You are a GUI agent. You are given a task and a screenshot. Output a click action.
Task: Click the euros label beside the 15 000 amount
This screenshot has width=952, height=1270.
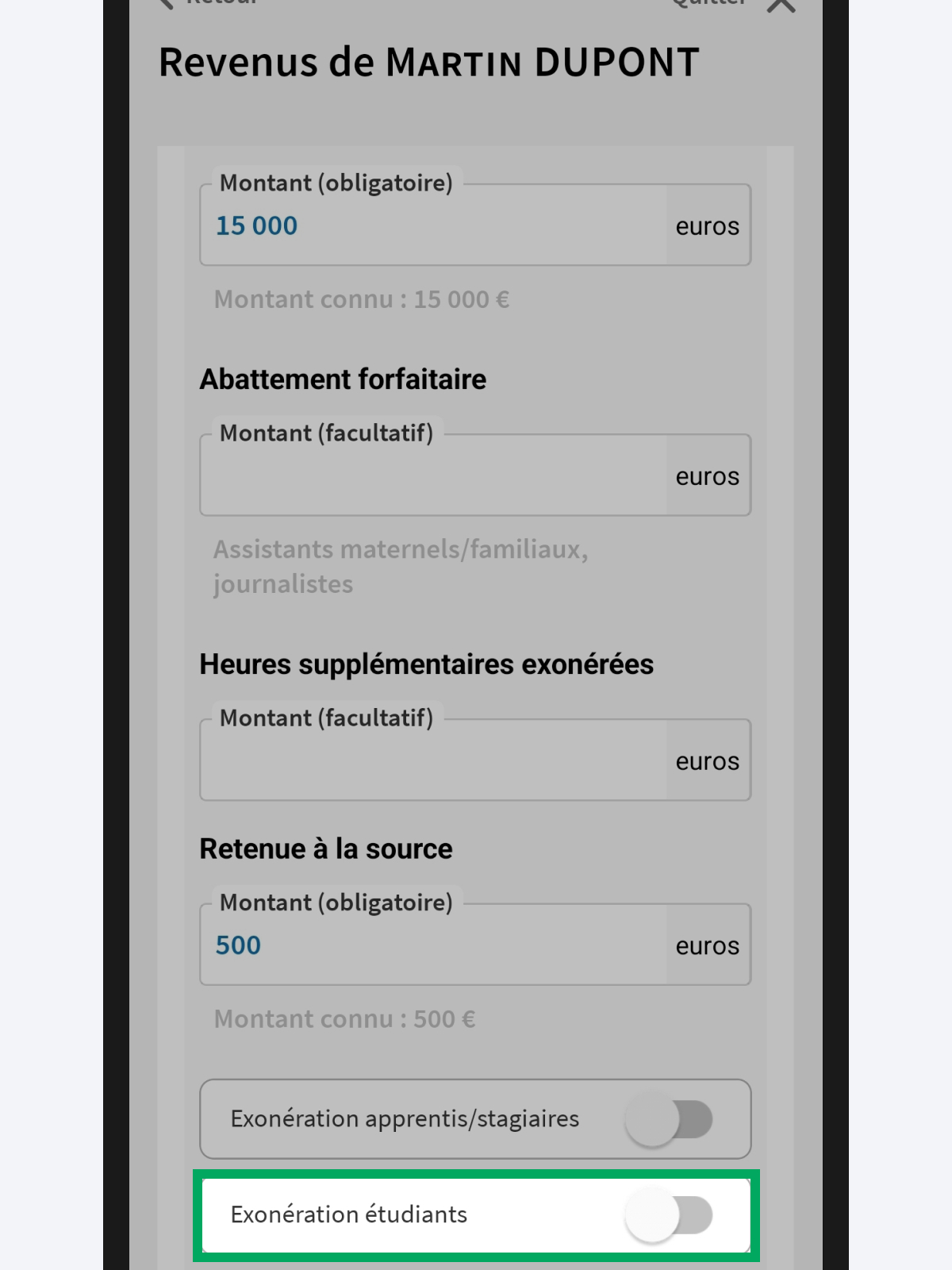pyautogui.click(x=705, y=225)
